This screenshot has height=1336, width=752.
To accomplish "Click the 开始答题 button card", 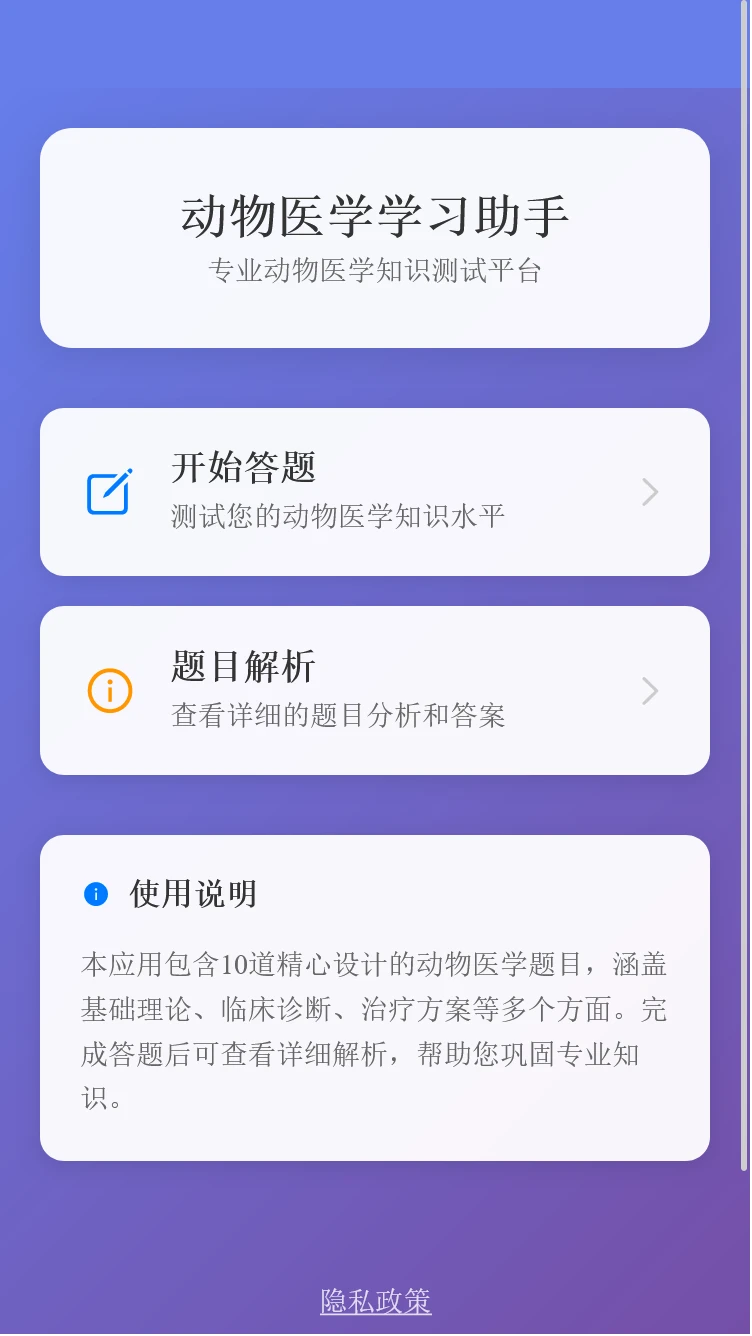I will point(375,491).
